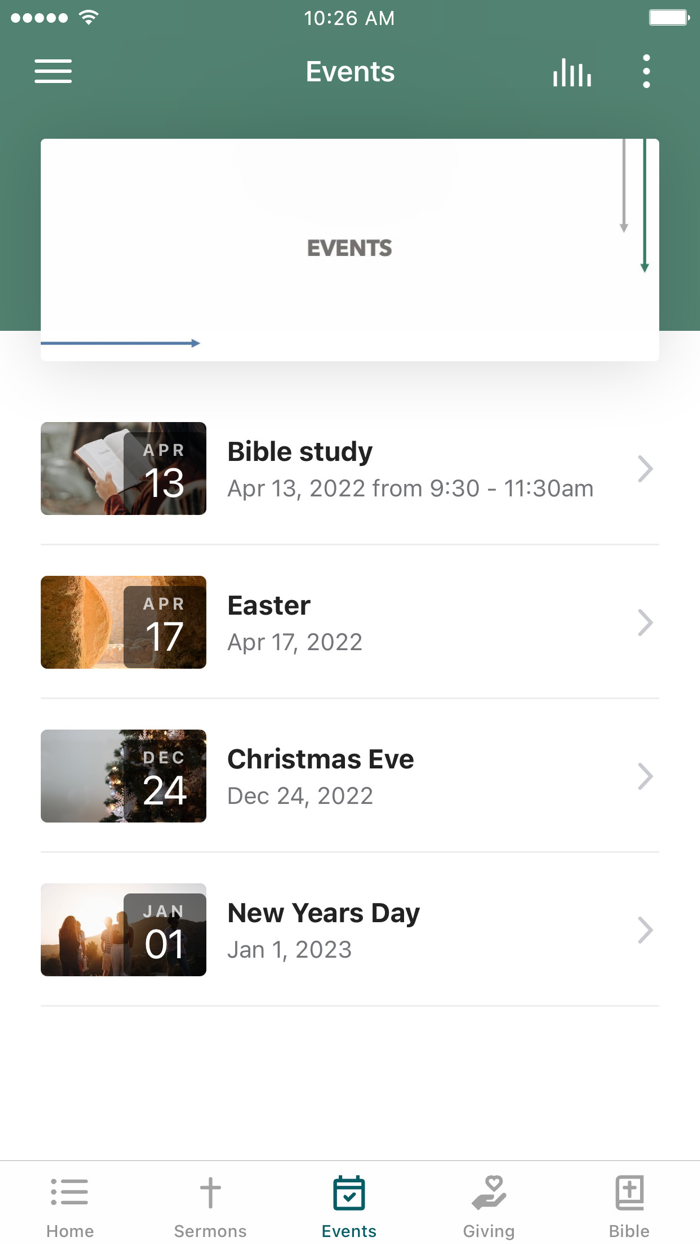This screenshot has height=1244, width=700.
Task: Open the Bible tab
Action: 629,1206
